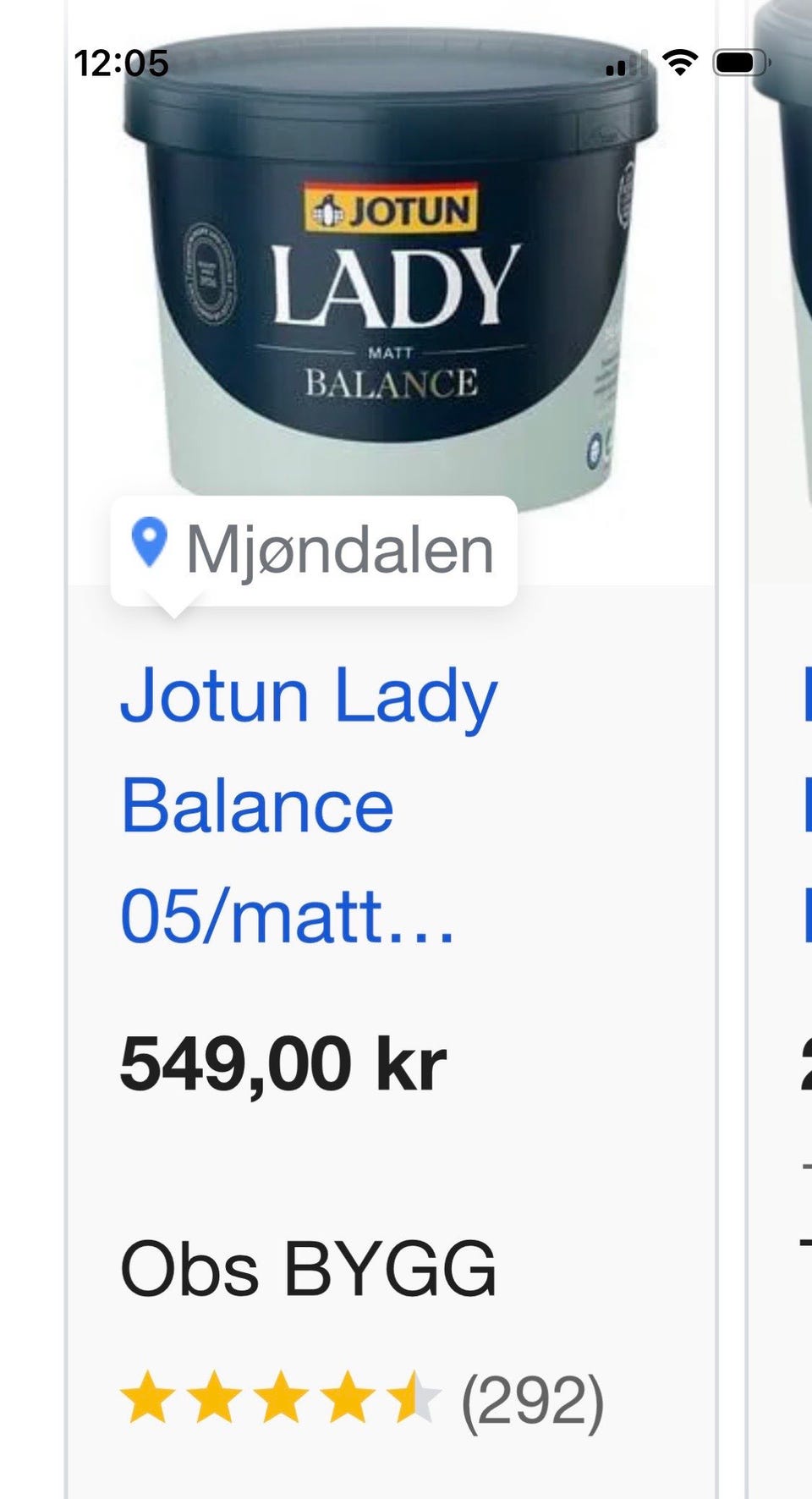Tap the cellular signal icon
812x1499 pixels.
(x=625, y=63)
